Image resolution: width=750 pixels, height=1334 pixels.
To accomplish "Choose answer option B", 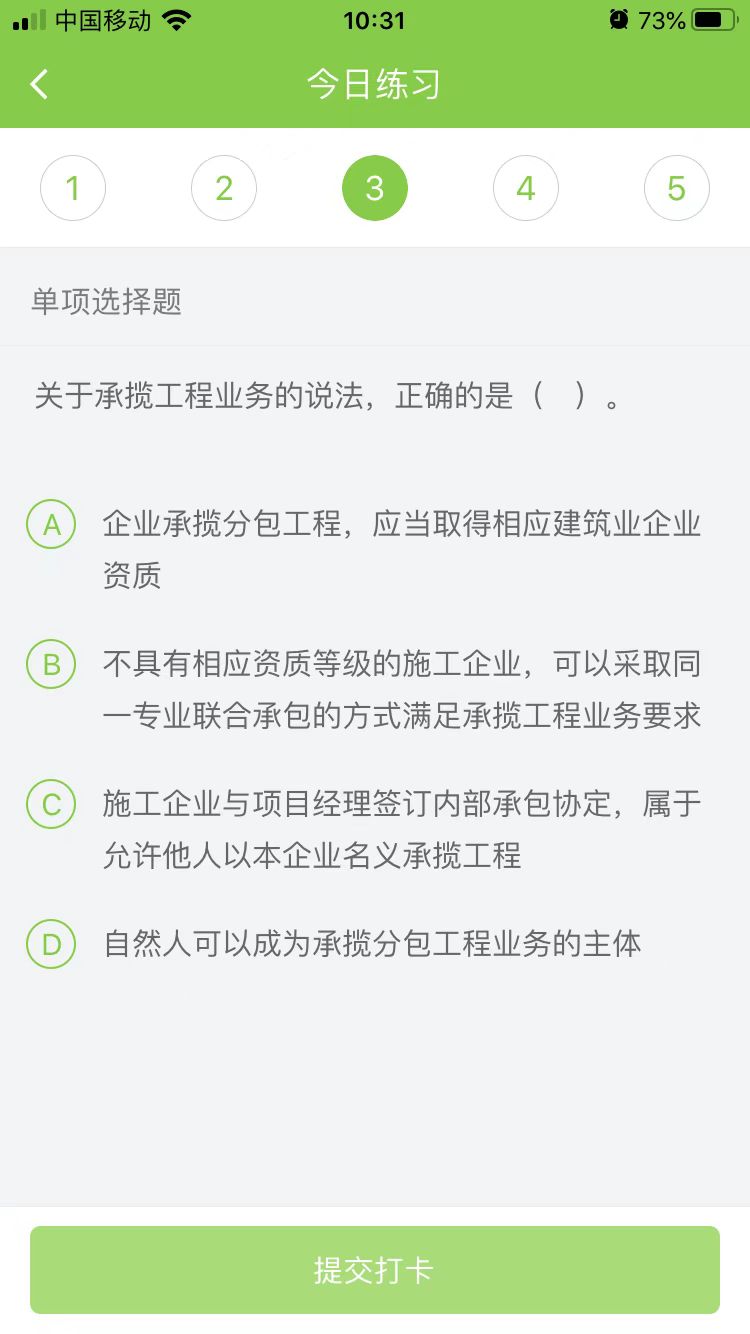I will click(52, 665).
